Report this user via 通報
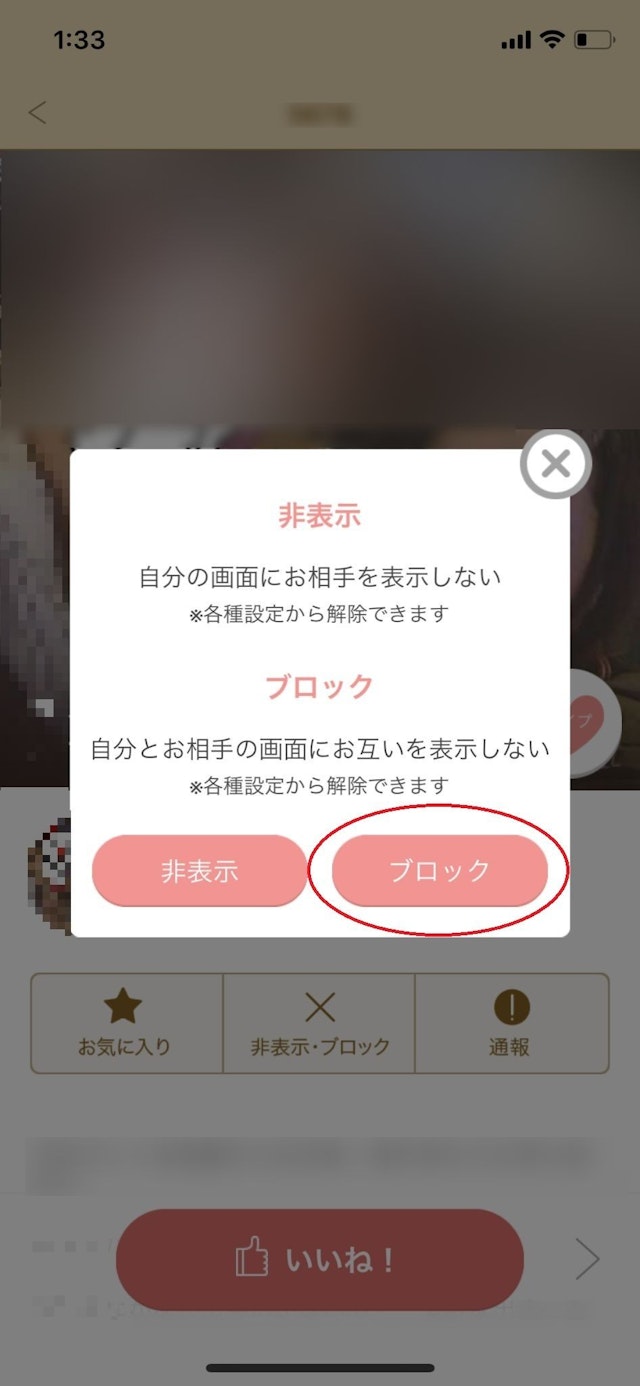This screenshot has width=640, height=1386. pyautogui.click(x=511, y=1023)
